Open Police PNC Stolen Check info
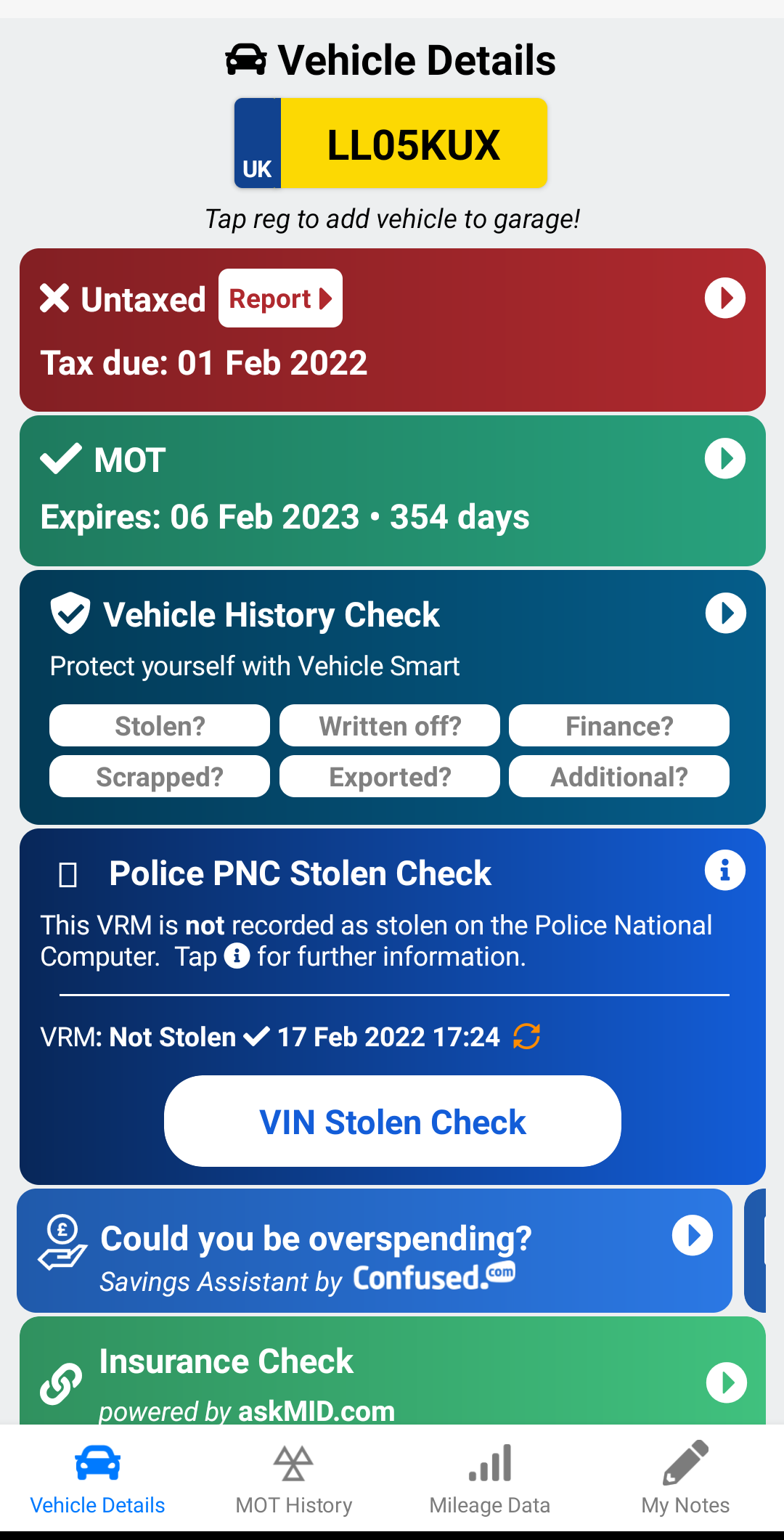This screenshot has height=1540, width=784. [724, 870]
